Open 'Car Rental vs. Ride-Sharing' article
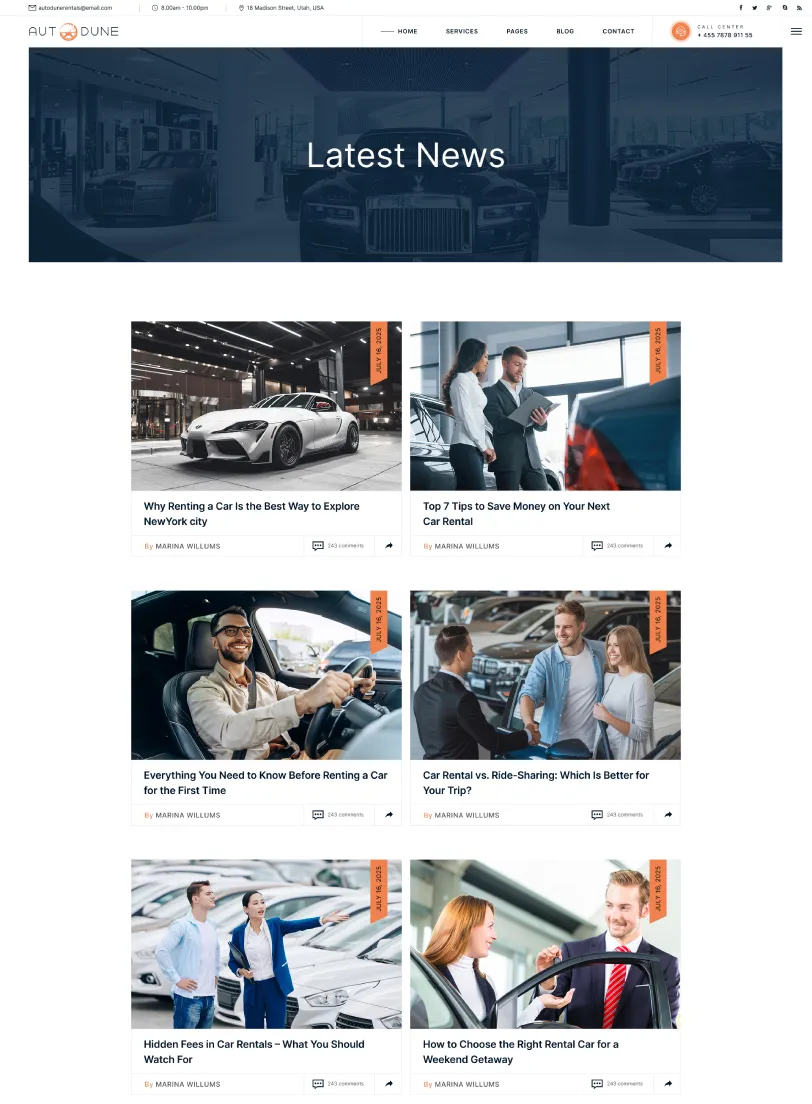This screenshot has width=812, height=1104. tap(535, 782)
